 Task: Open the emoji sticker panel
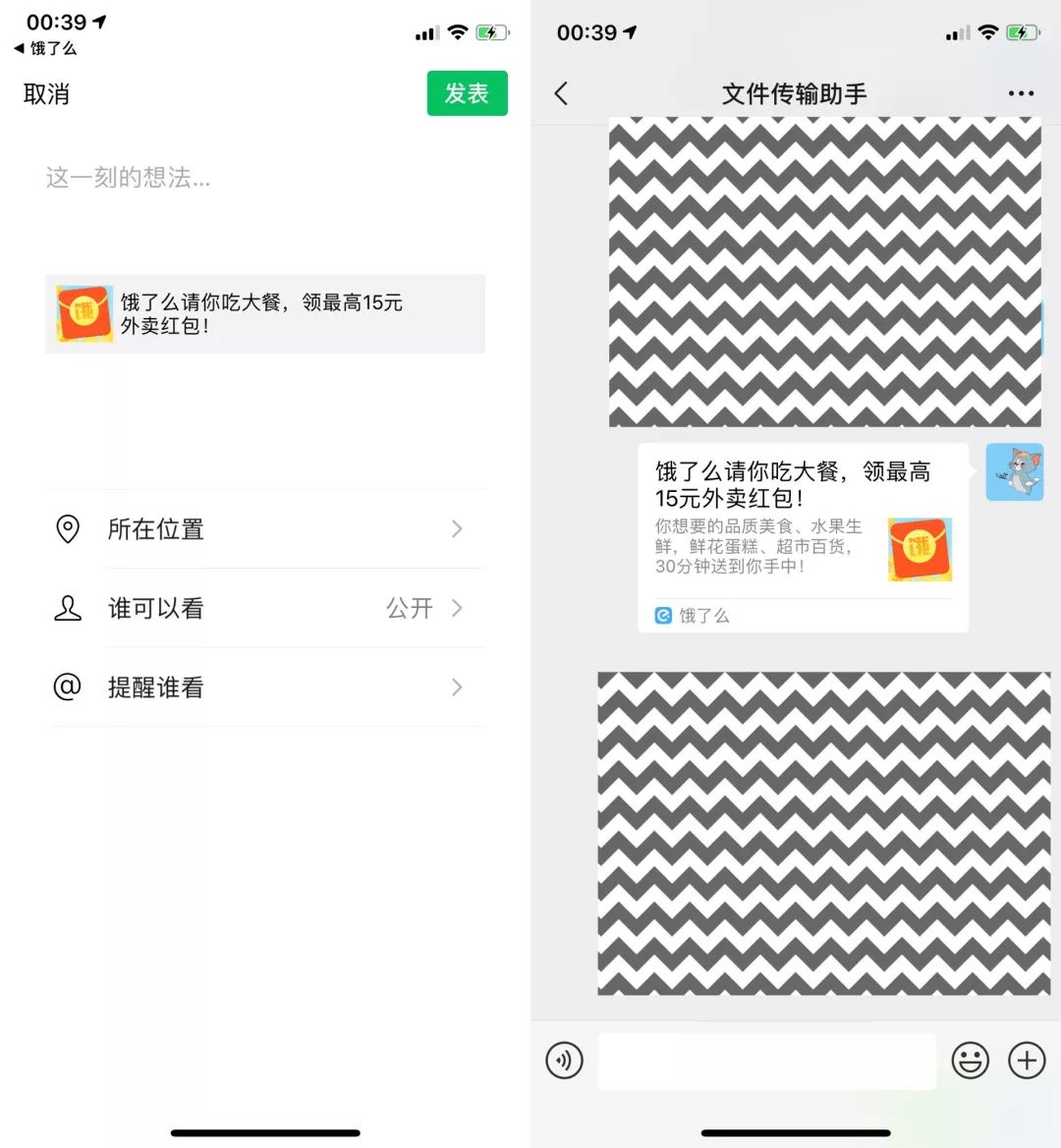click(x=970, y=1061)
